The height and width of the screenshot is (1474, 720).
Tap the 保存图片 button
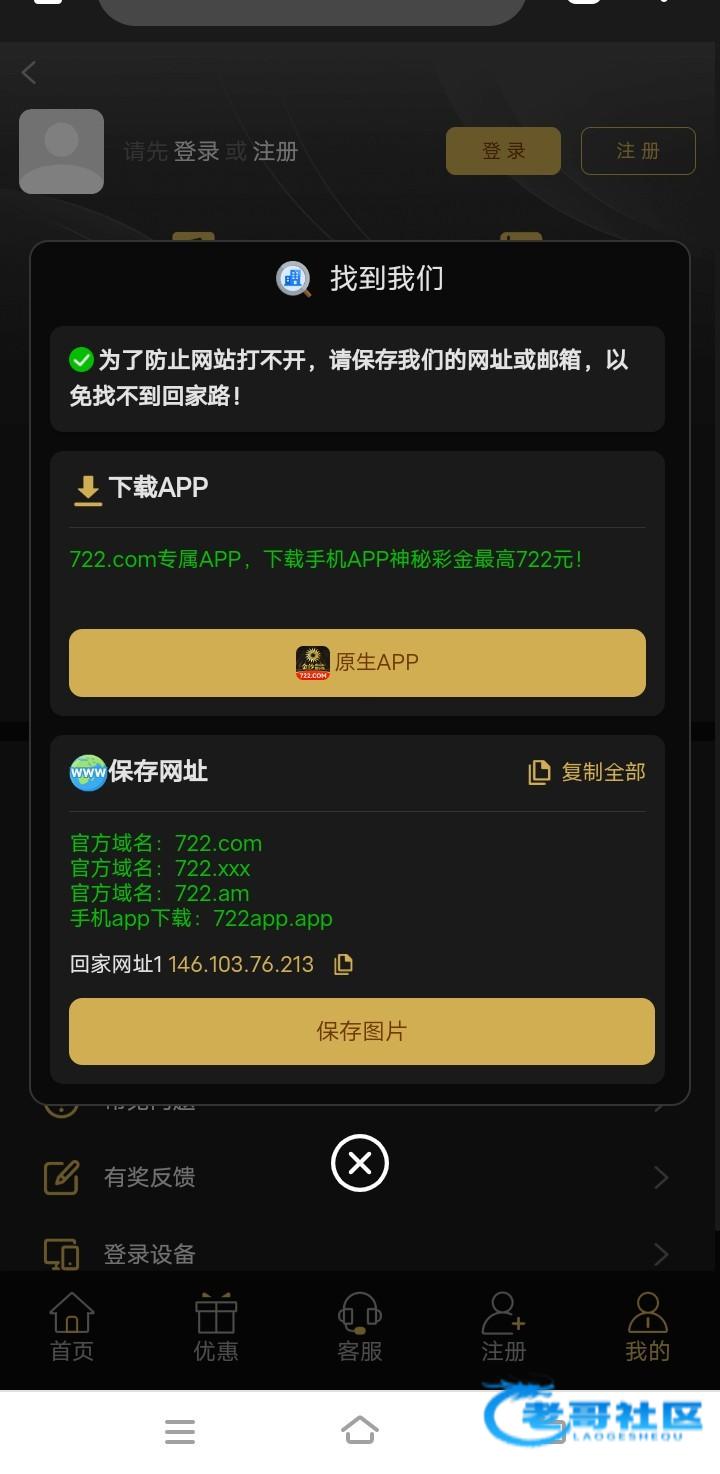coord(361,1031)
